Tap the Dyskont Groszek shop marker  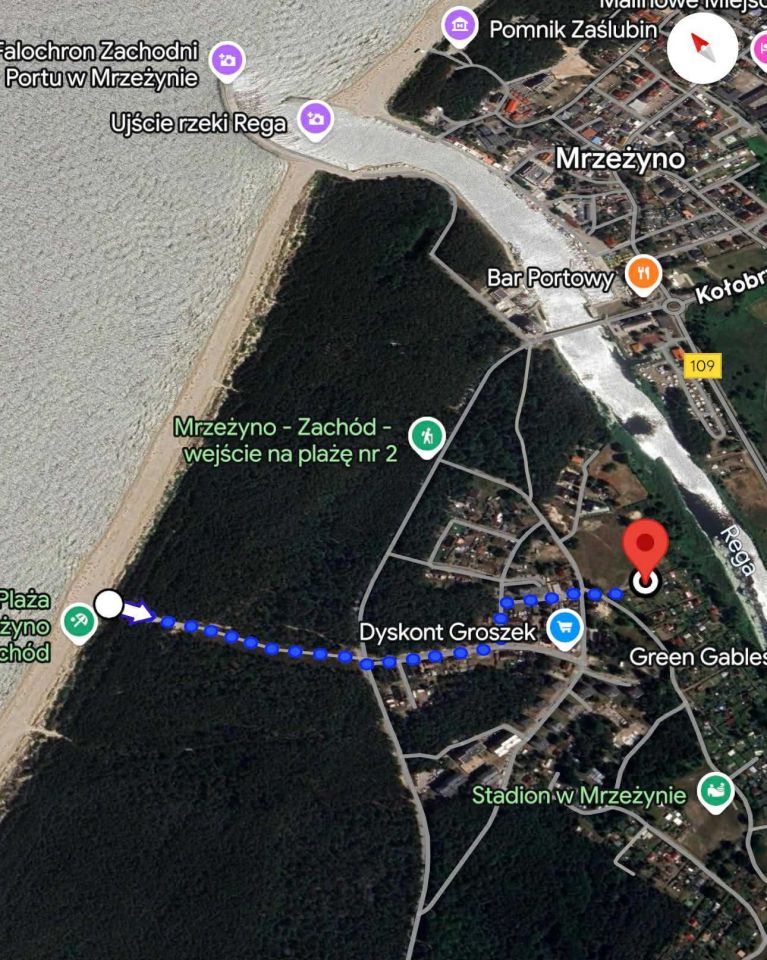(564, 629)
